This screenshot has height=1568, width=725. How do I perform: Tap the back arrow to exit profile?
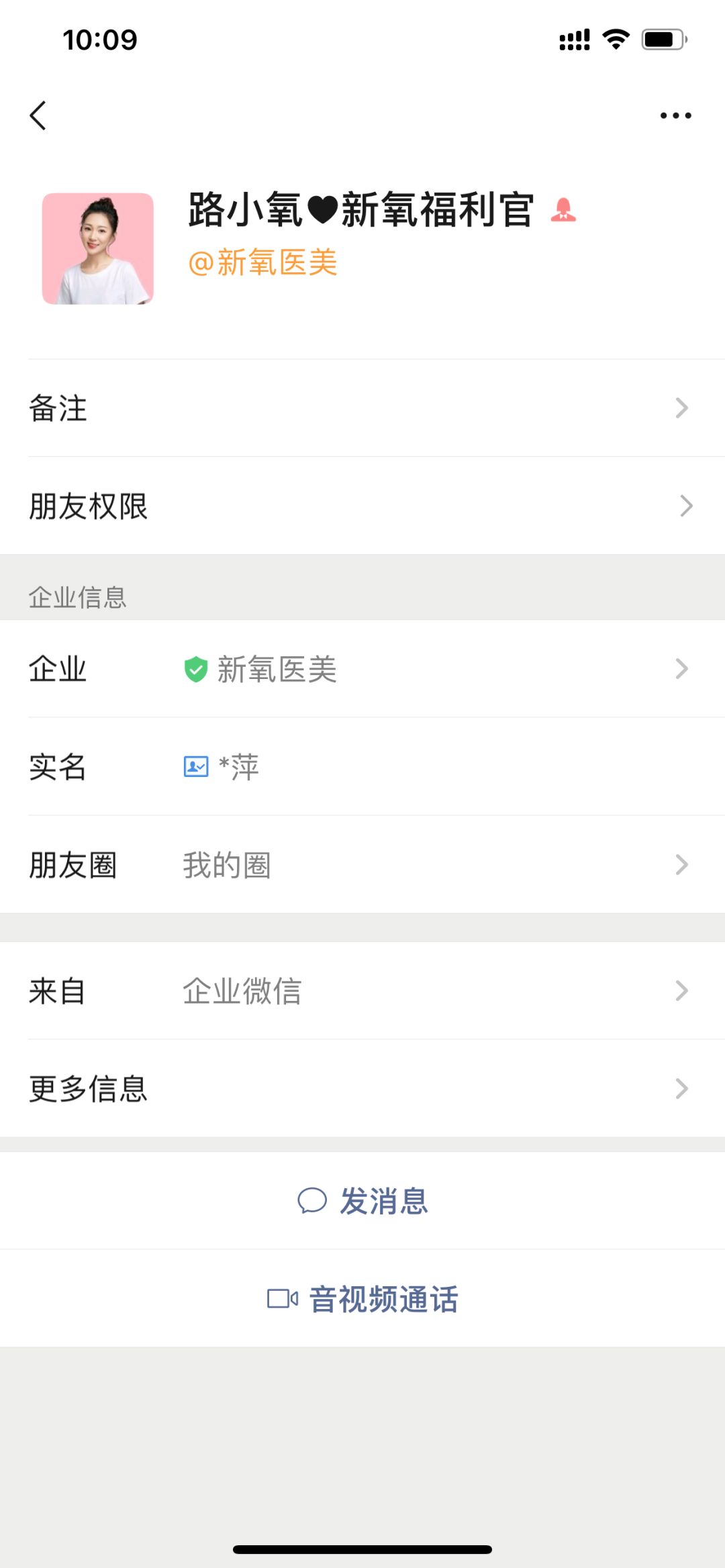tap(38, 115)
